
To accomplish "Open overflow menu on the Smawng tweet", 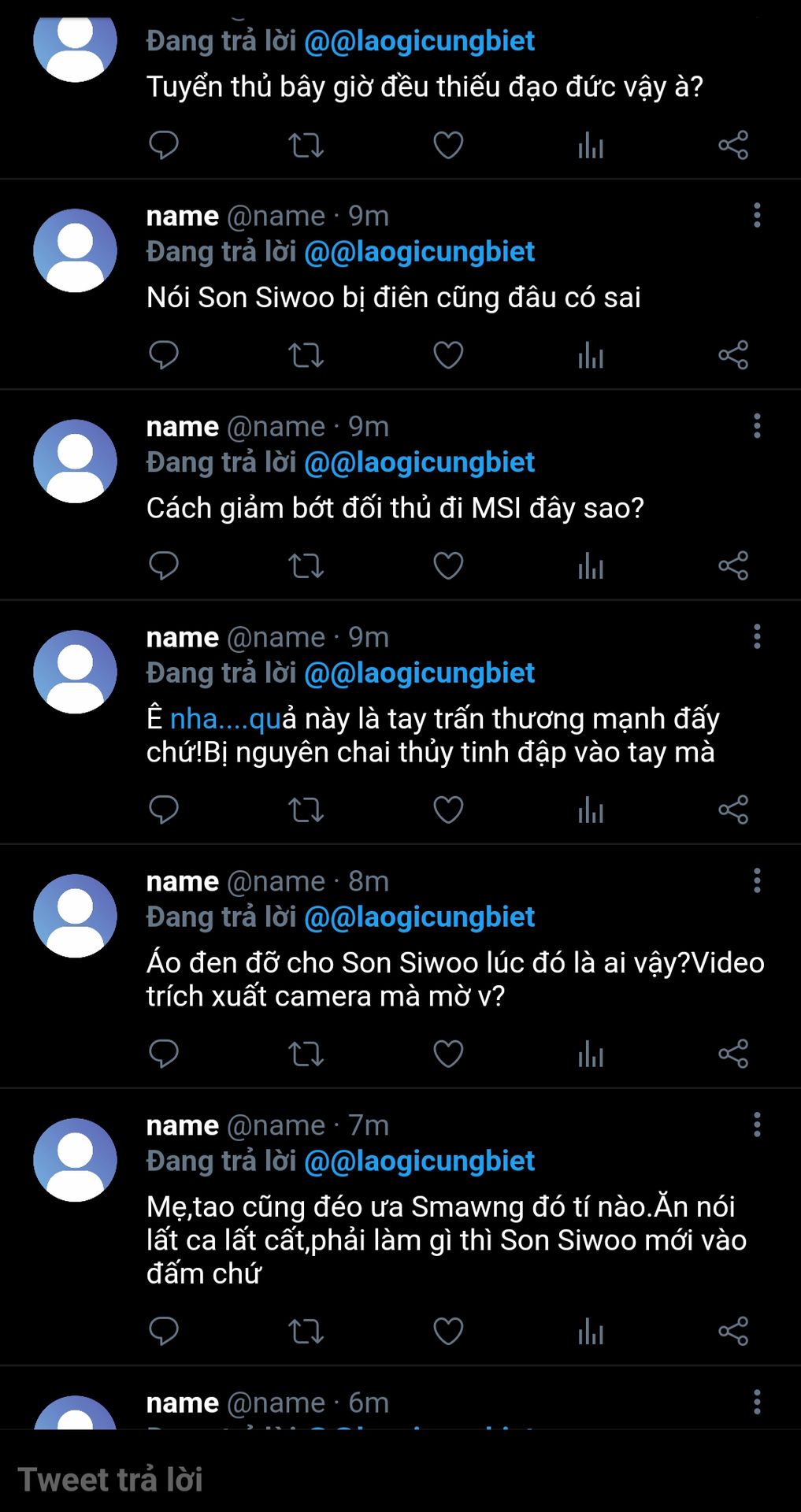I will (x=757, y=1125).
